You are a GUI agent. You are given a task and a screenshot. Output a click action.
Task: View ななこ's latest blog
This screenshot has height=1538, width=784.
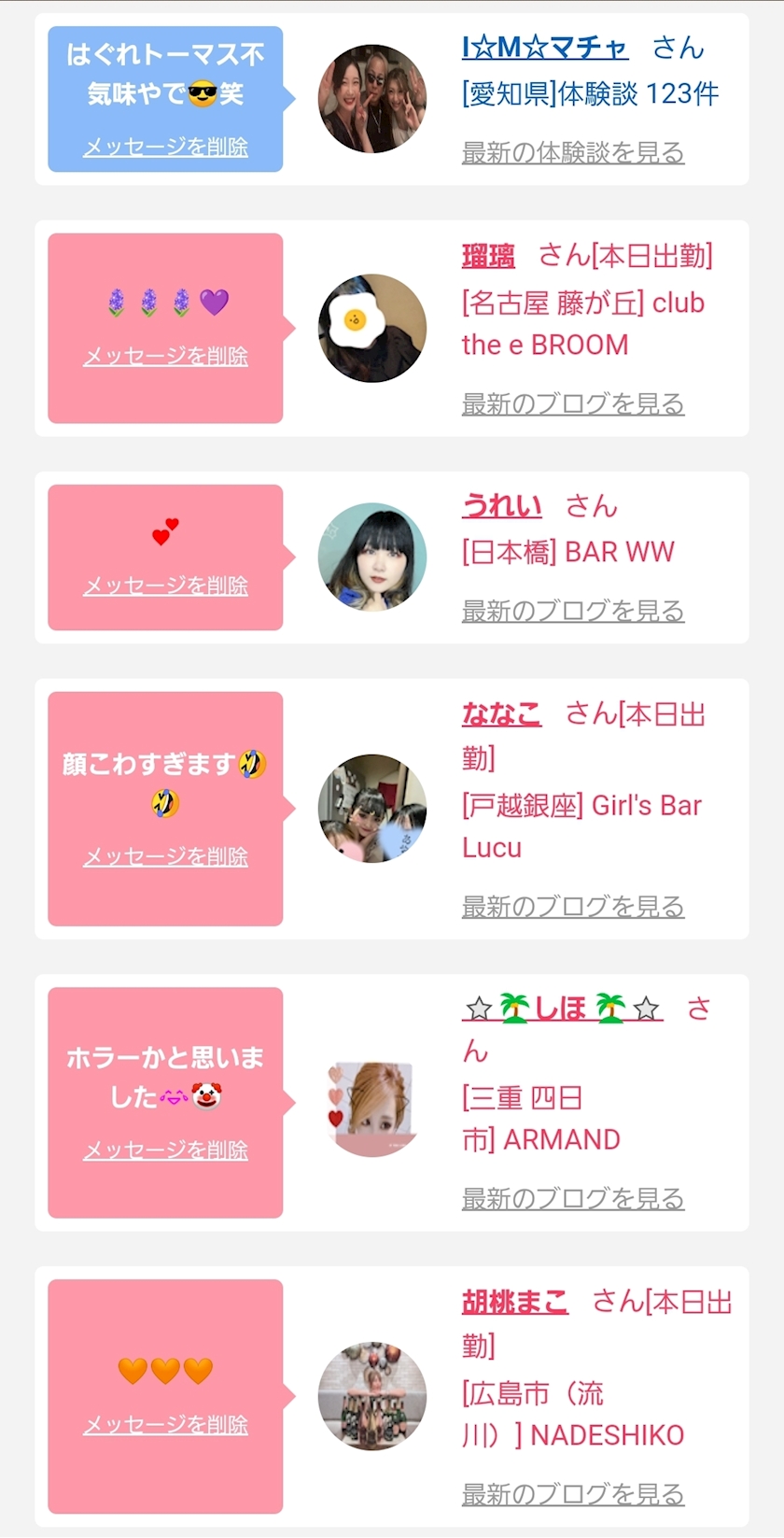point(573,906)
